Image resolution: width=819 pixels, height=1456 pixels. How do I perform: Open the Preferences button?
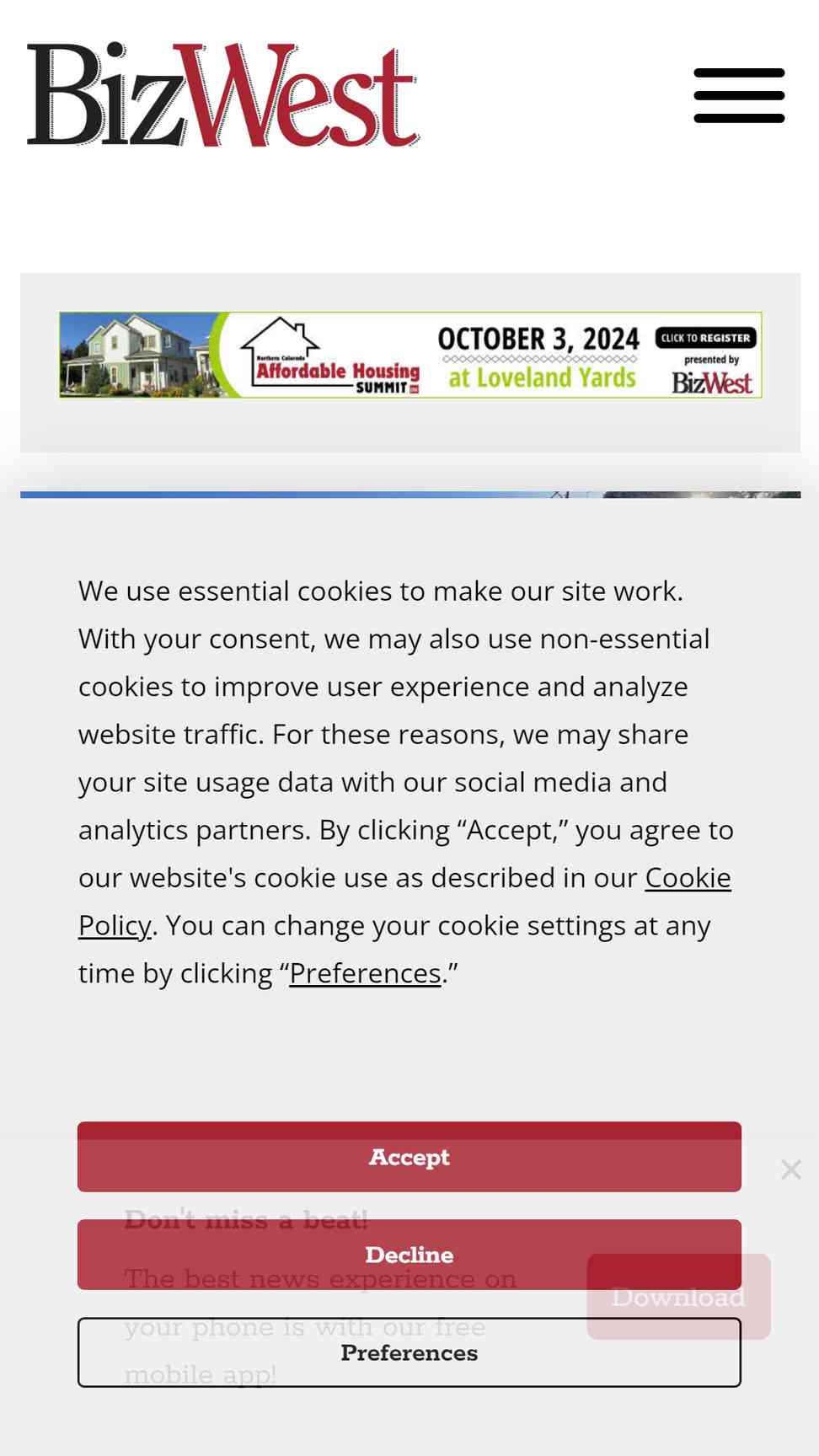pyautogui.click(x=409, y=1352)
